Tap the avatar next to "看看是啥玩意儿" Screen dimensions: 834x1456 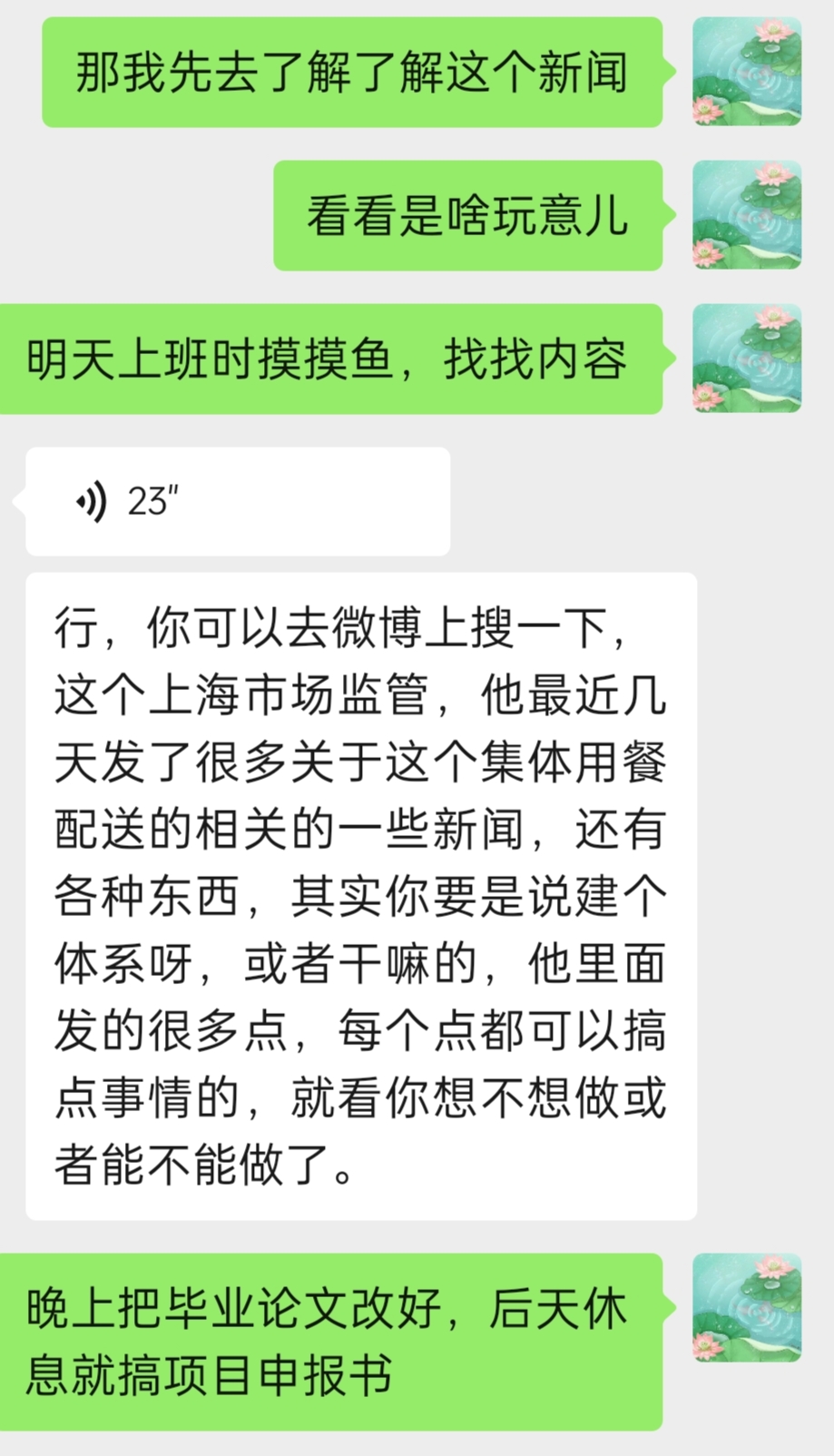click(x=746, y=215)
